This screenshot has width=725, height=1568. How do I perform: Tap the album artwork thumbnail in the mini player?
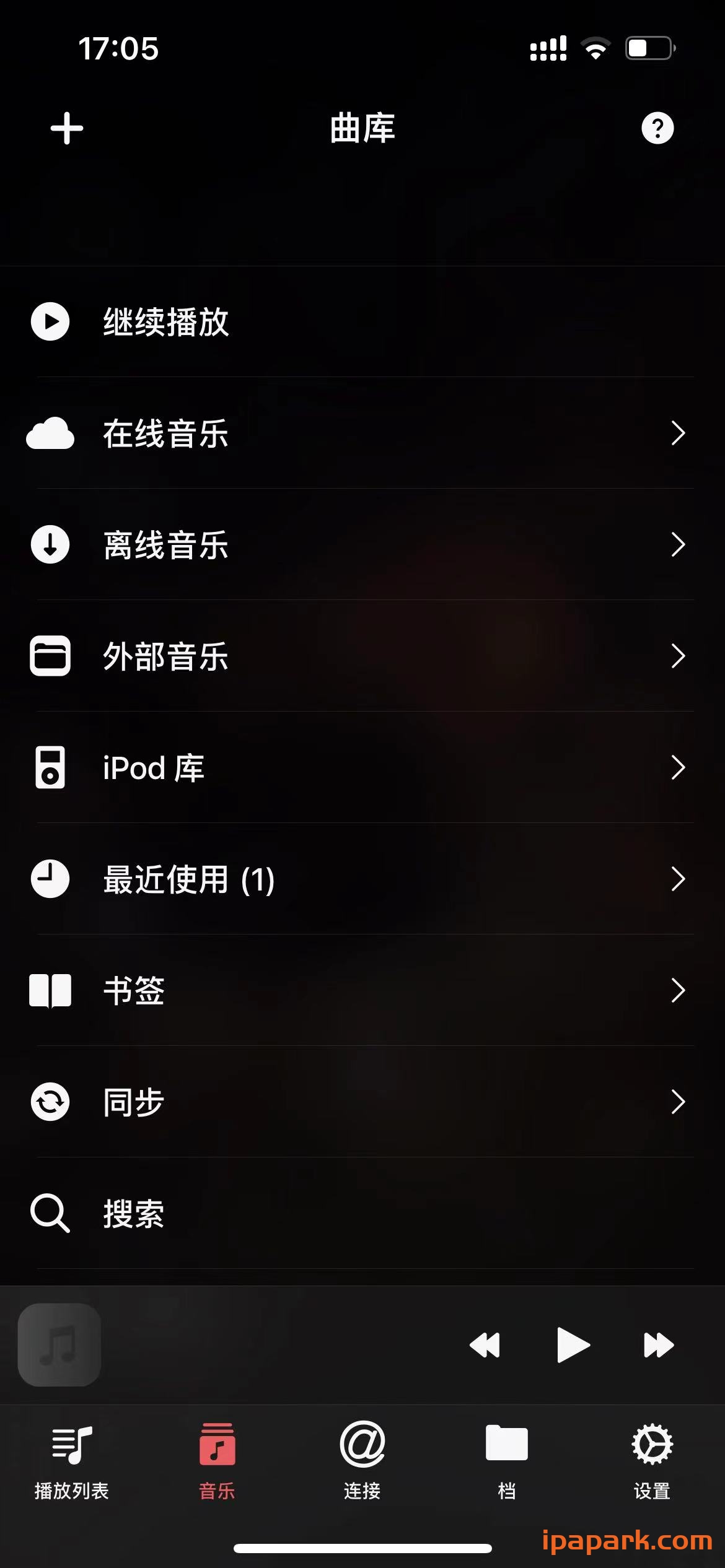[x=59, y=1344]
